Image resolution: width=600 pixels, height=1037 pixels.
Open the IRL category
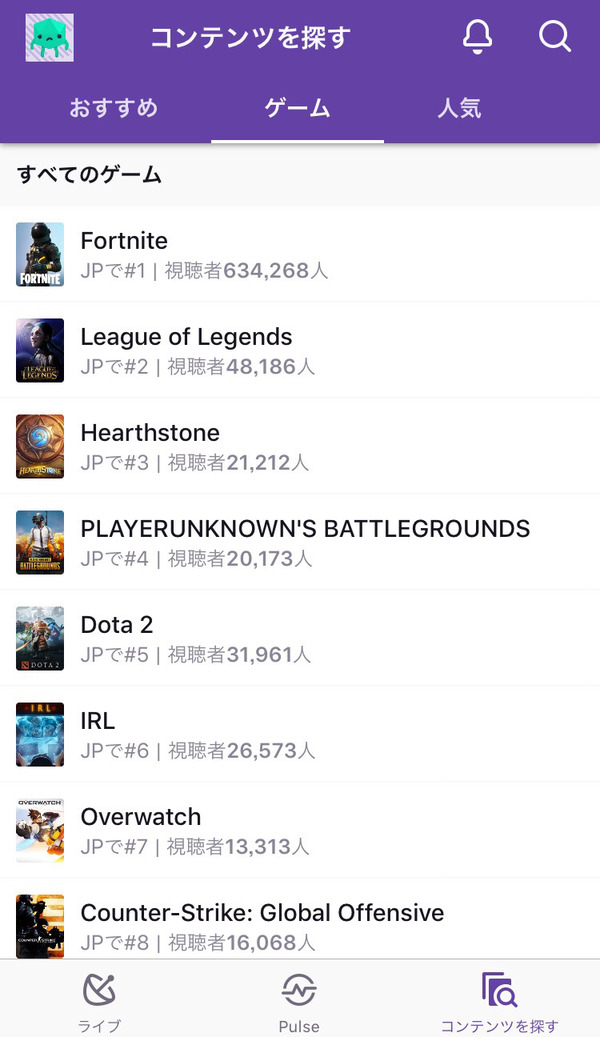coord(300,734)
